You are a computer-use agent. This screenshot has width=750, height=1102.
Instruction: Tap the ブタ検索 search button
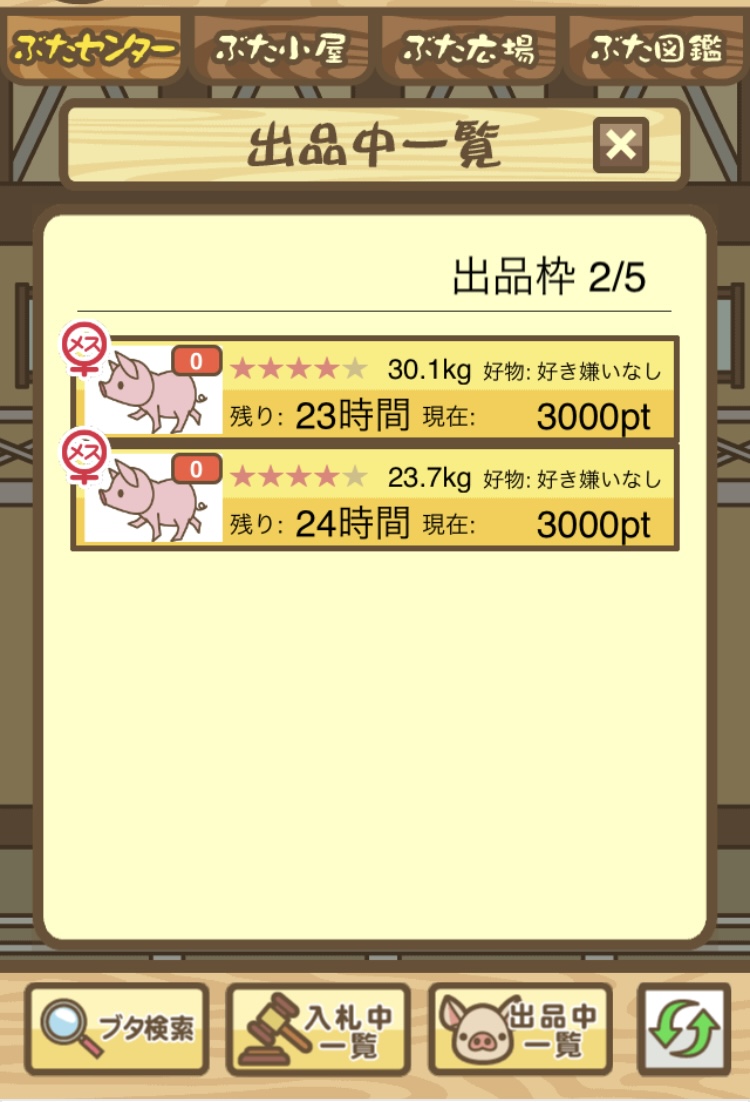pyautogui.click(x=117, y=1029)
